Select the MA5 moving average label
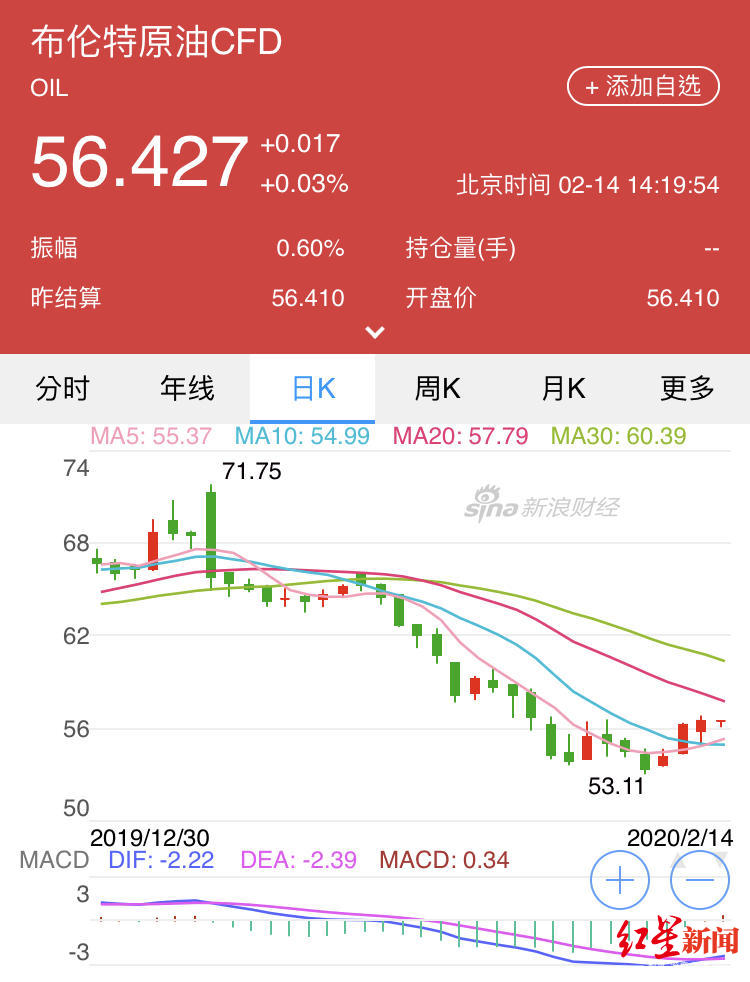 (x=151, y=436)
